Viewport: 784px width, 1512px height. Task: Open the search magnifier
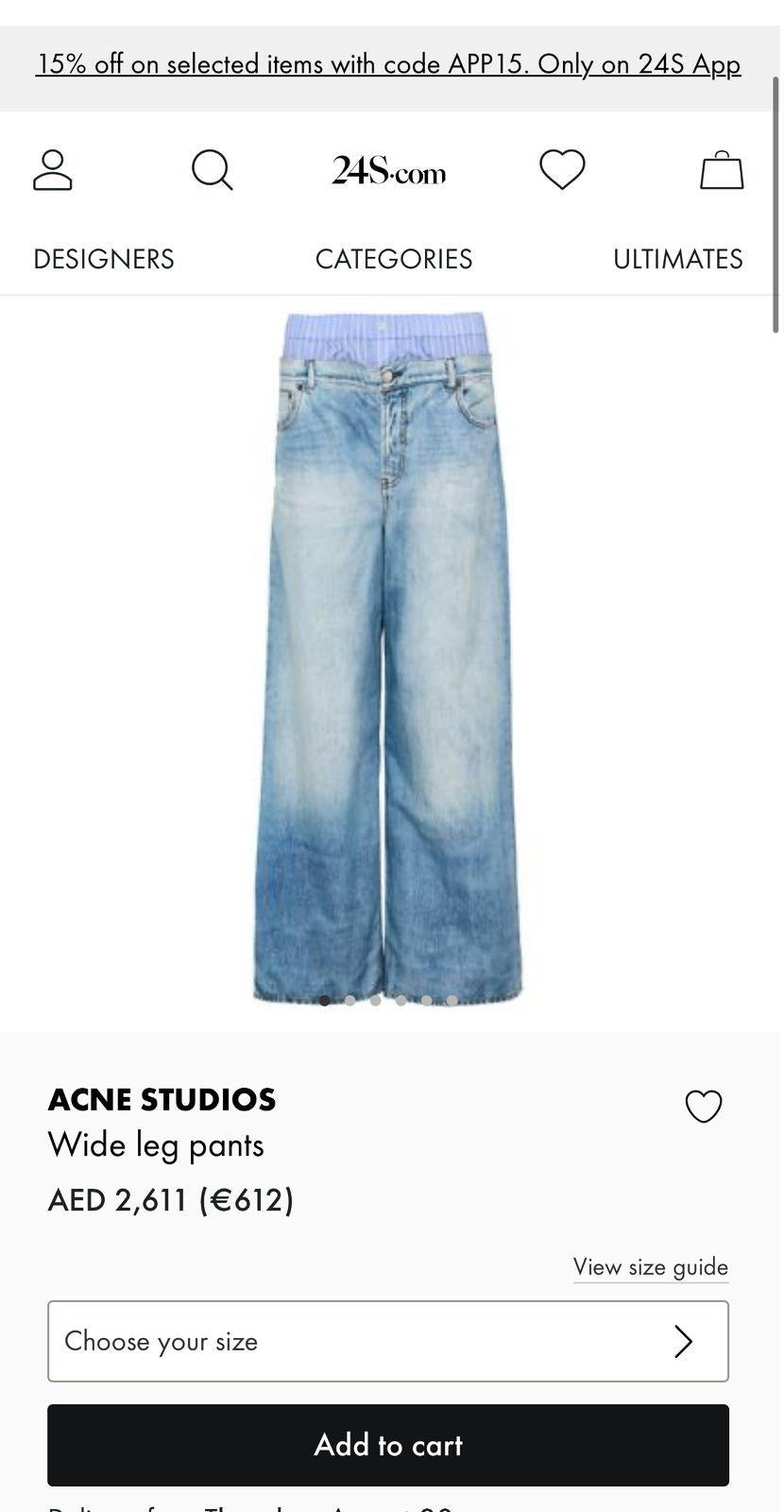(212, 171)
